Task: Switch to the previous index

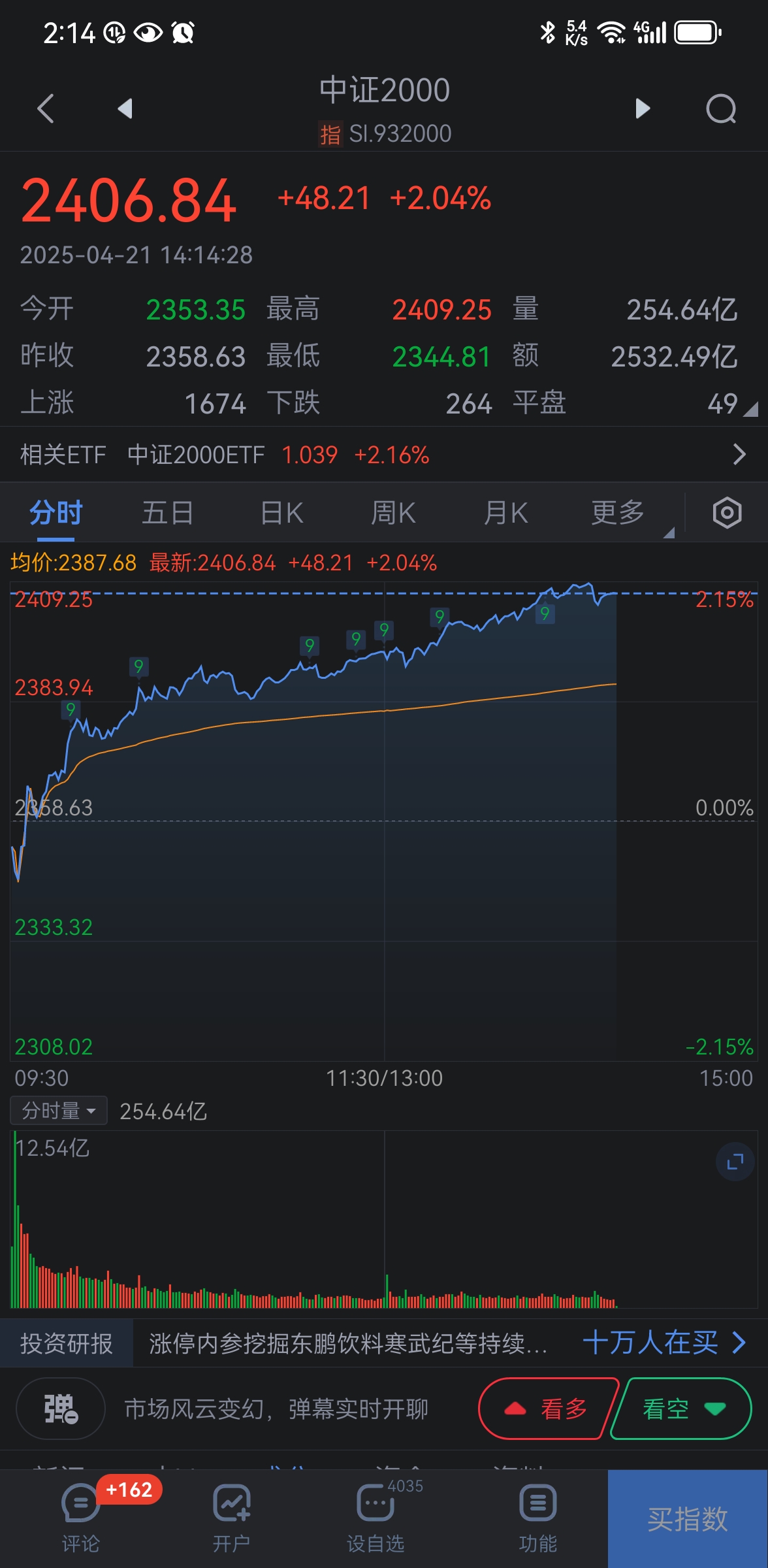Action: tap(125, 108)
